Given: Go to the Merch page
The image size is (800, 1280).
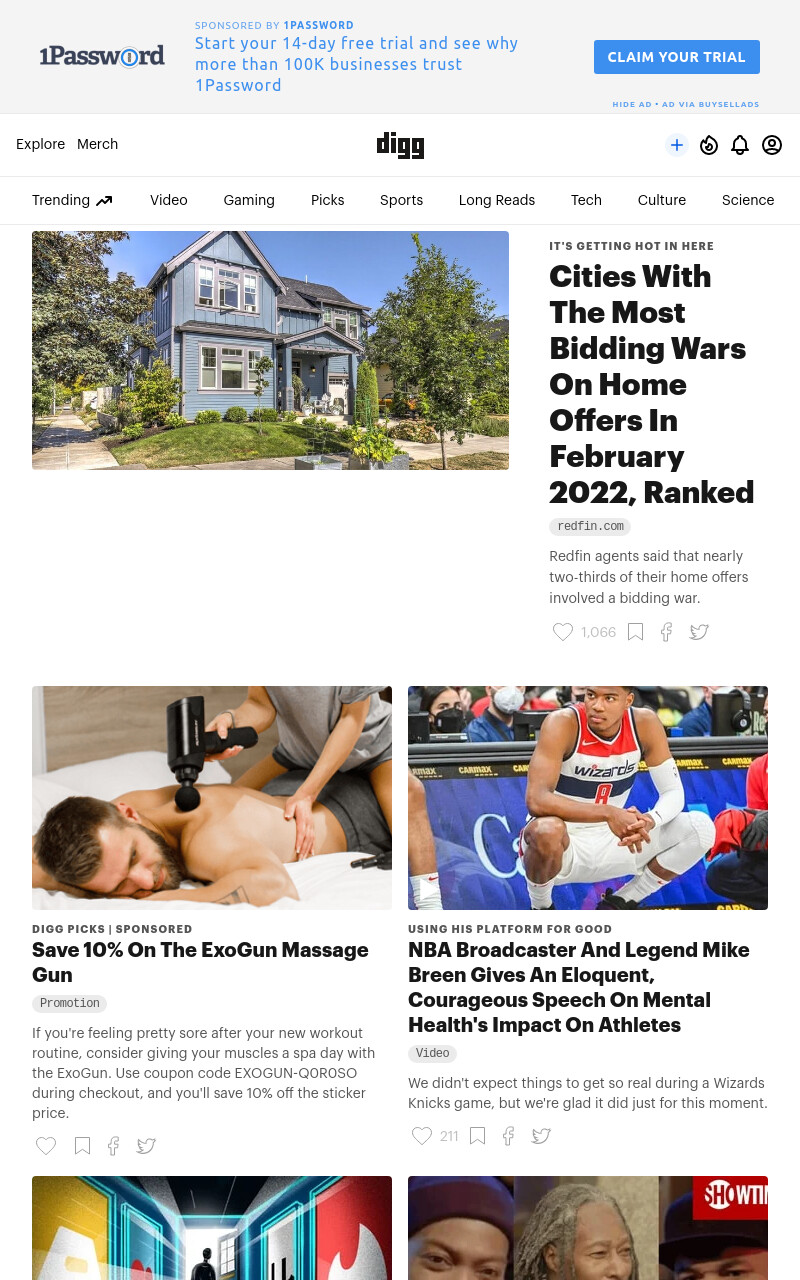Looking at the screenshot, I should coord(97,144).
